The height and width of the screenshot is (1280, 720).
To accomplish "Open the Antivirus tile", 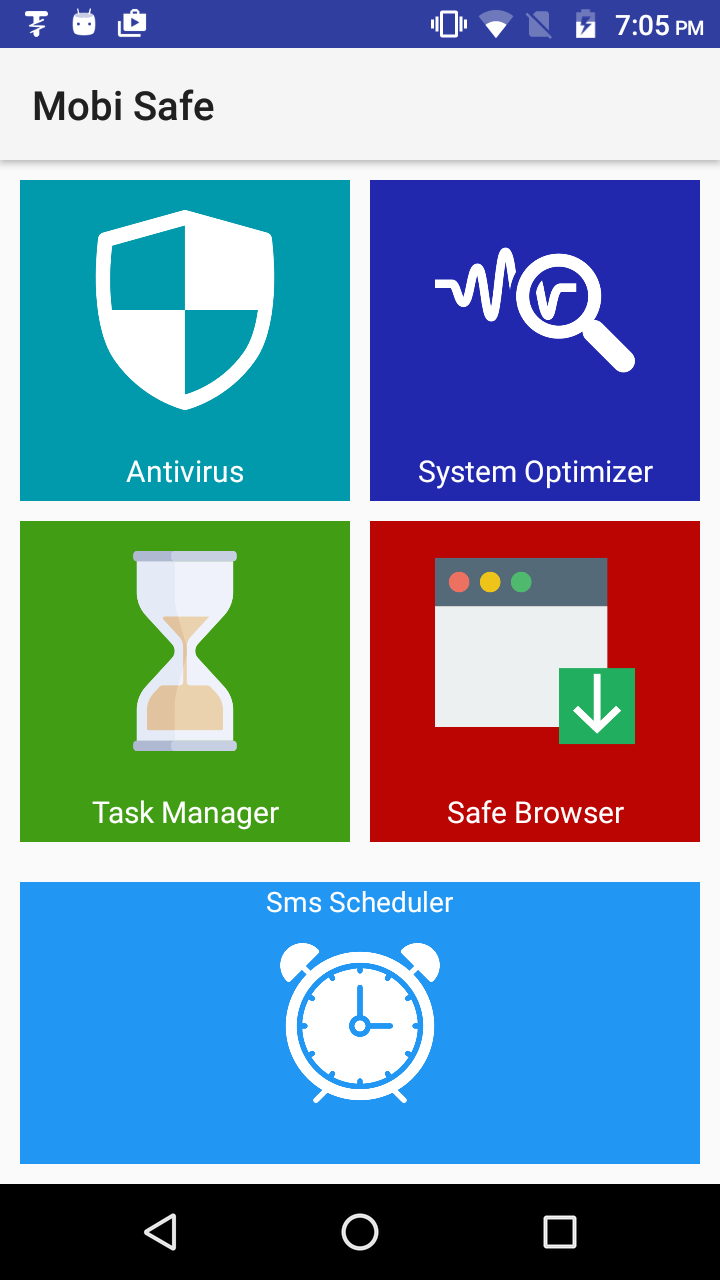I will [x=185, y=340].
